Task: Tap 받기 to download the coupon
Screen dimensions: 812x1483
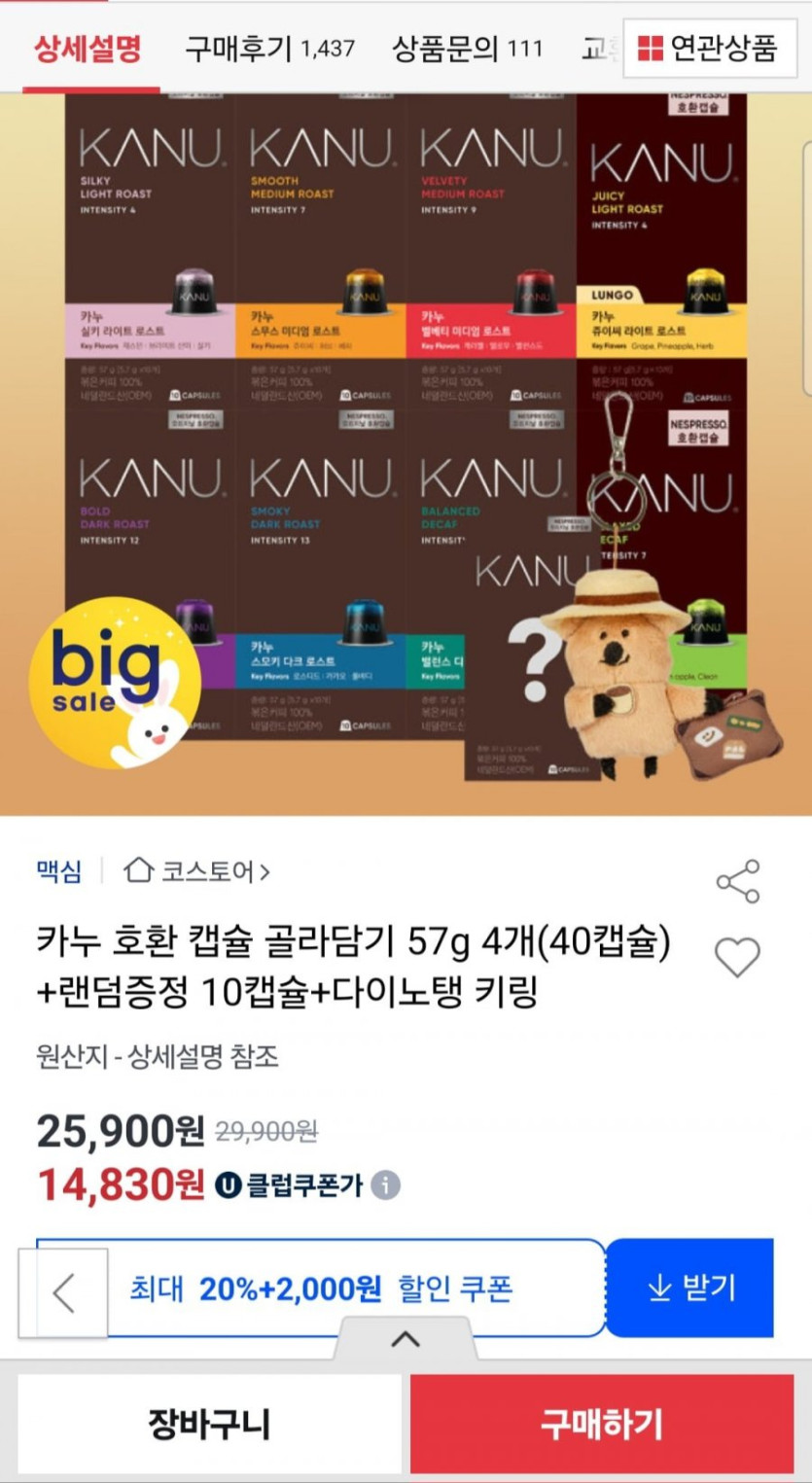Action: [689, 1288]
